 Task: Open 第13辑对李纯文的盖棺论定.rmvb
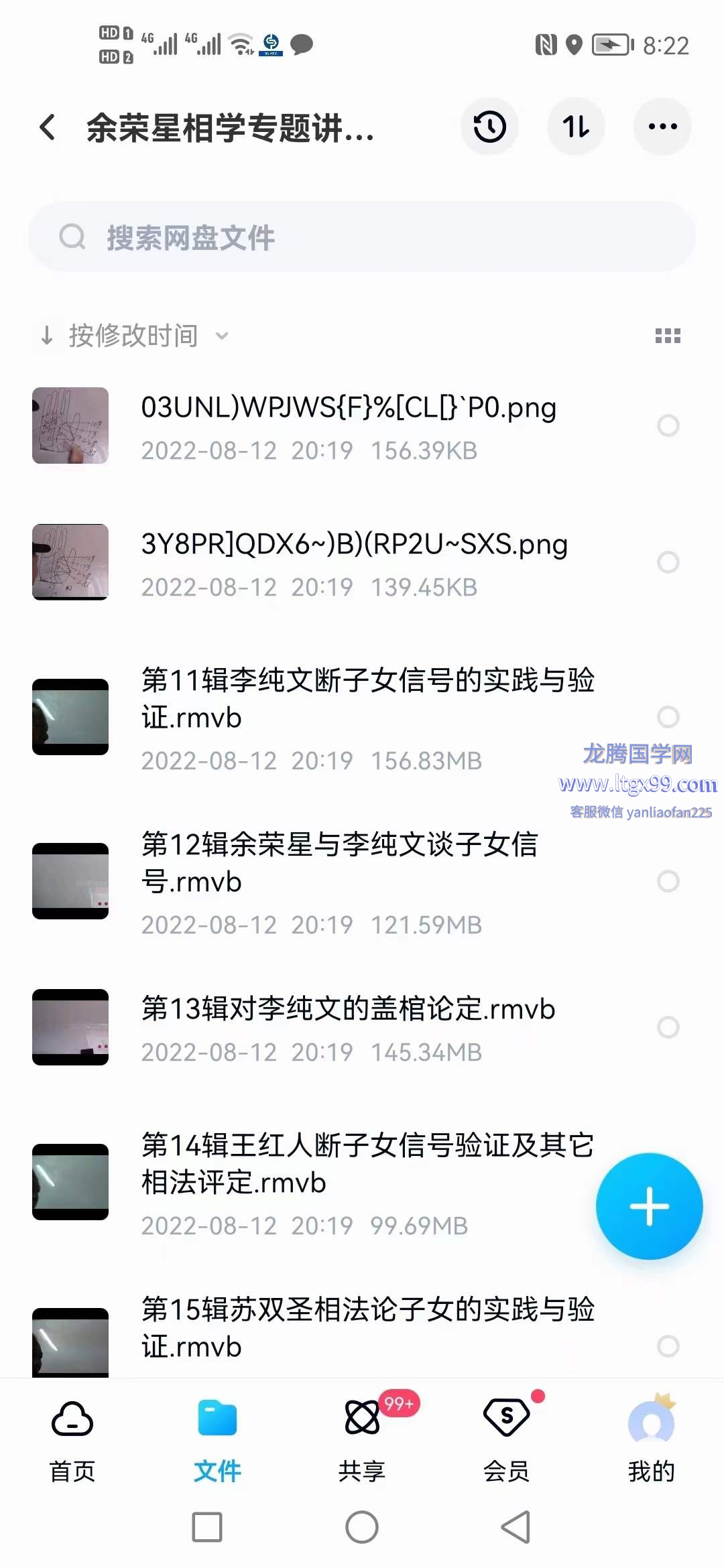coord(349,1027)
